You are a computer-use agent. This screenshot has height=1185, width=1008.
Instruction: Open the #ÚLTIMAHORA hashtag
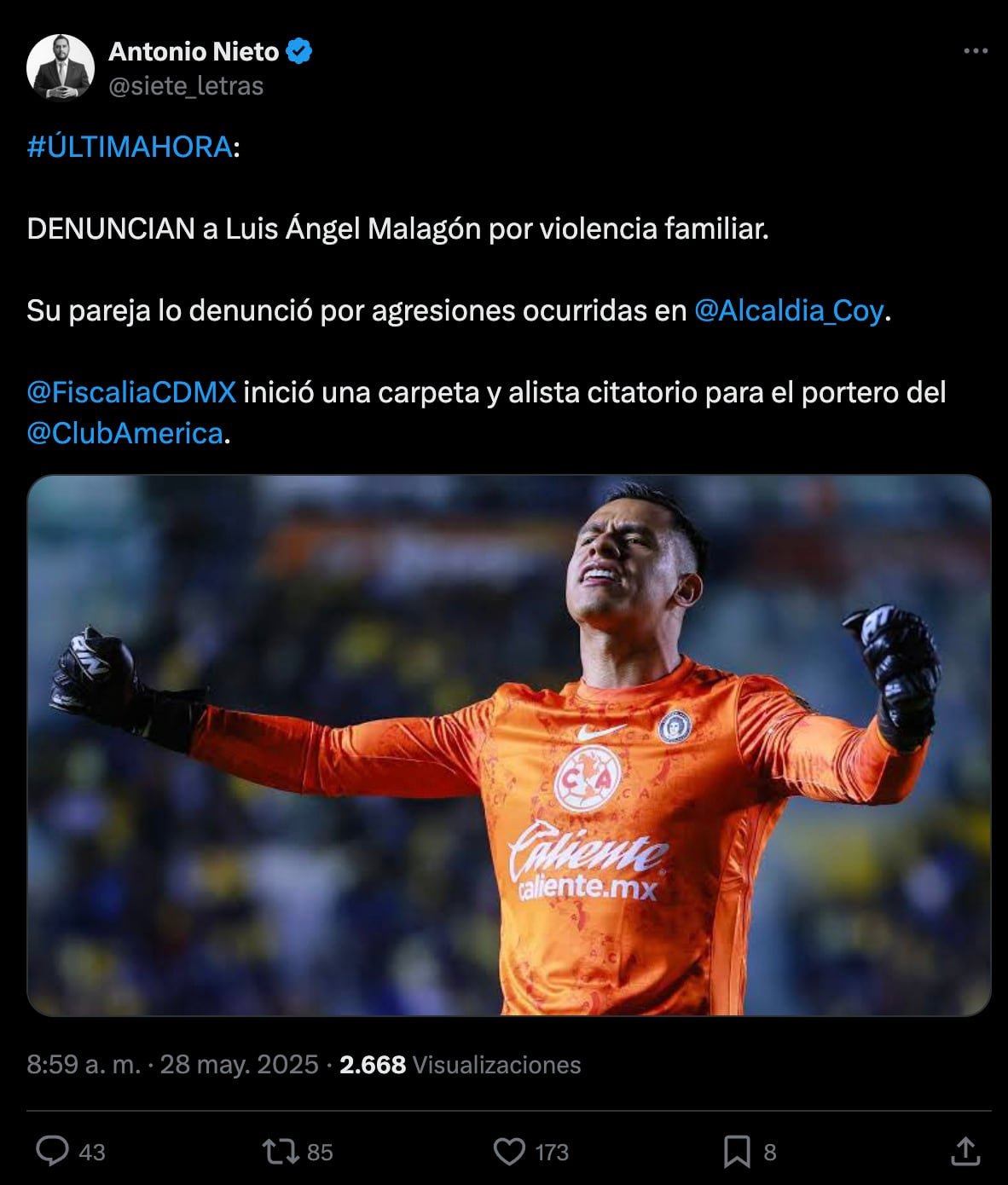click(x=130, y=147)
